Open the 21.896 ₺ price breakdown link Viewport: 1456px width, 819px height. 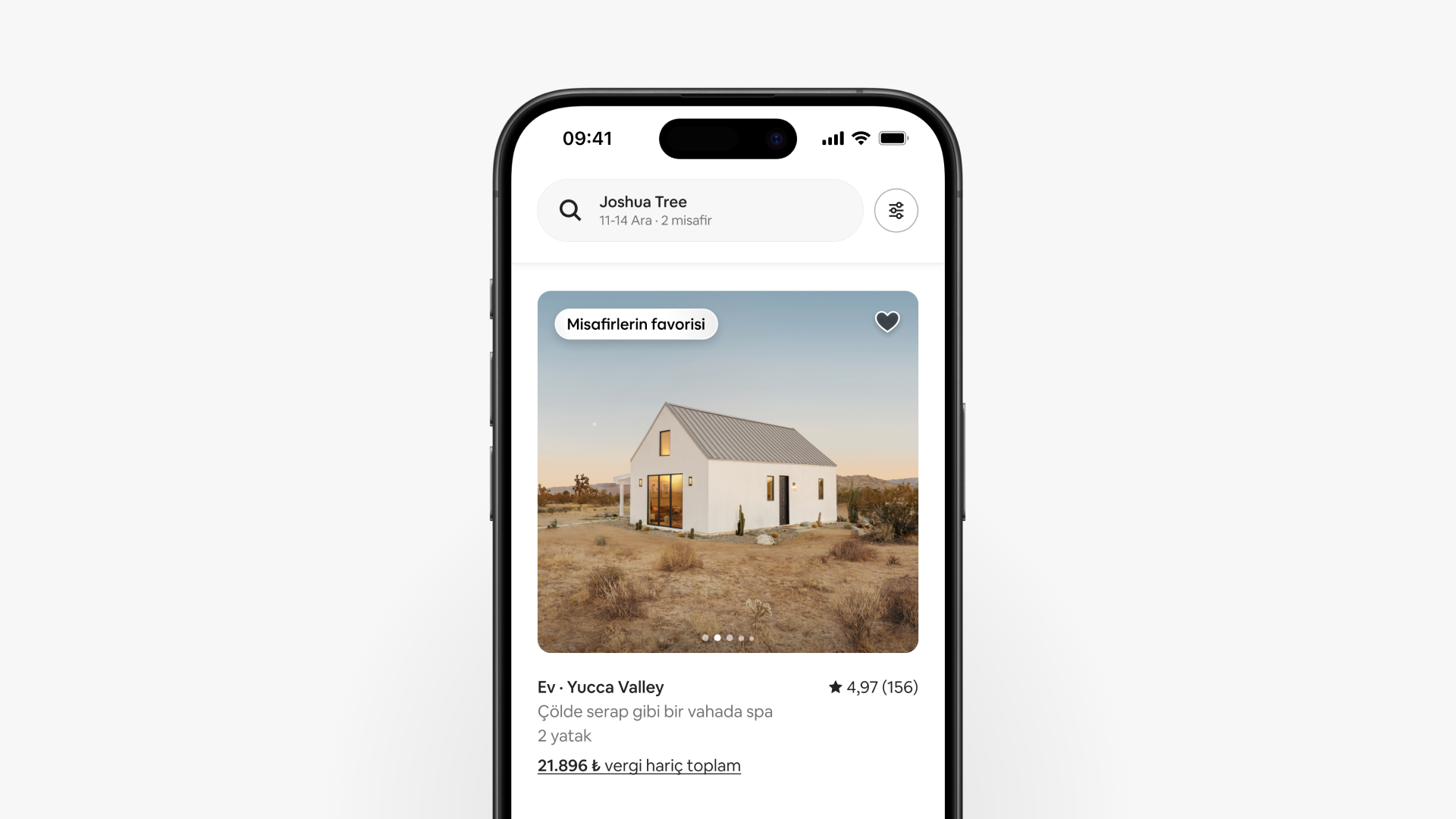coord(639,766)
